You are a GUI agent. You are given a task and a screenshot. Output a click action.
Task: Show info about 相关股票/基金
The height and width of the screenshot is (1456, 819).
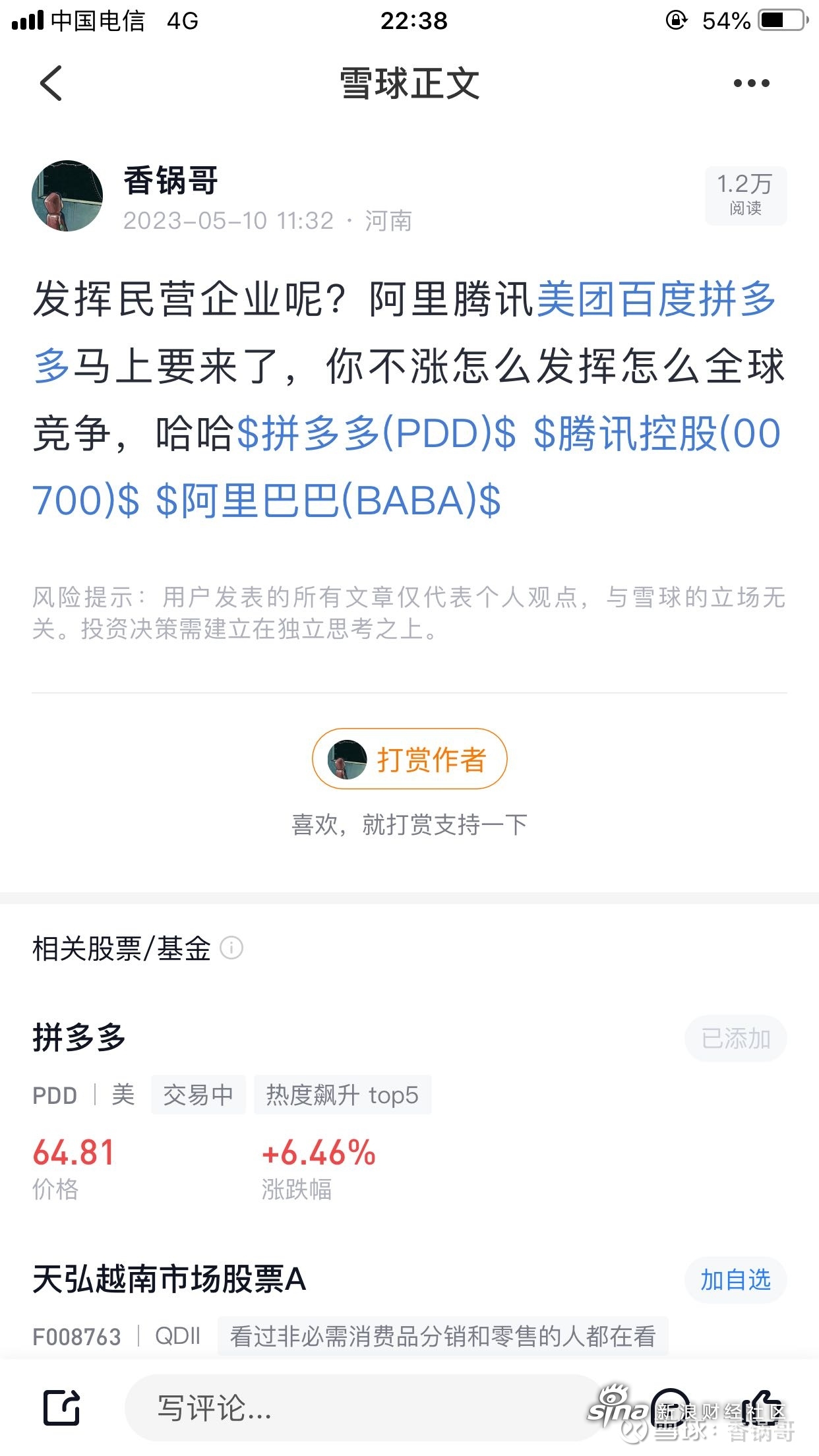coord(231,948)
